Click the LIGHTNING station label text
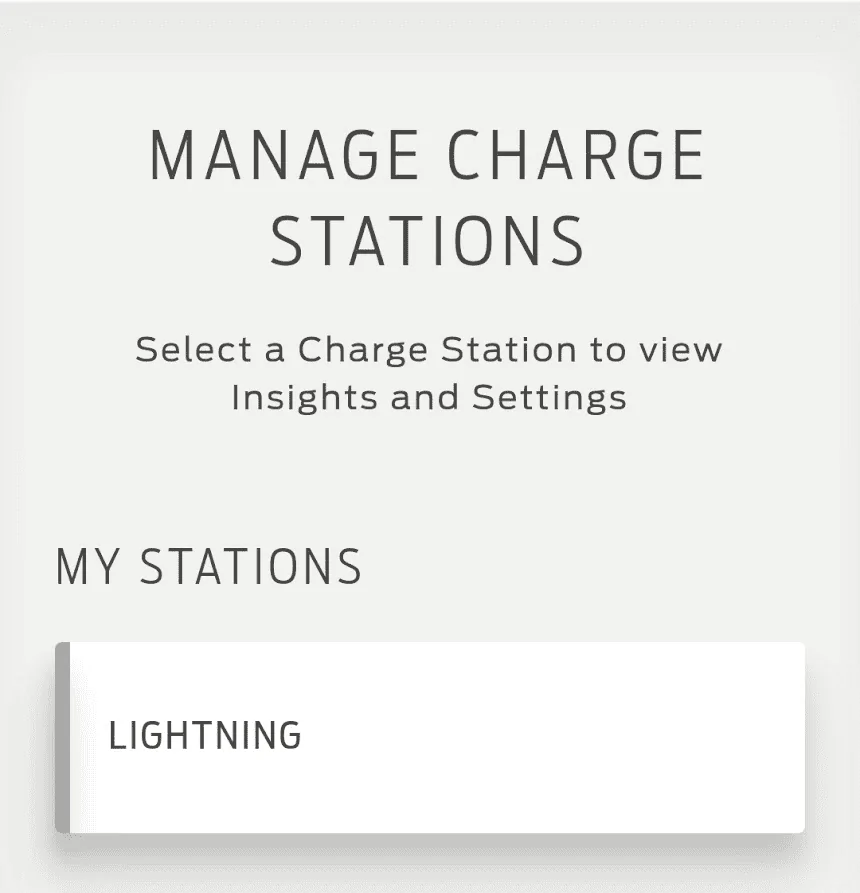The width and height of the screenshot is (860, 893). (x=205, y=735)
